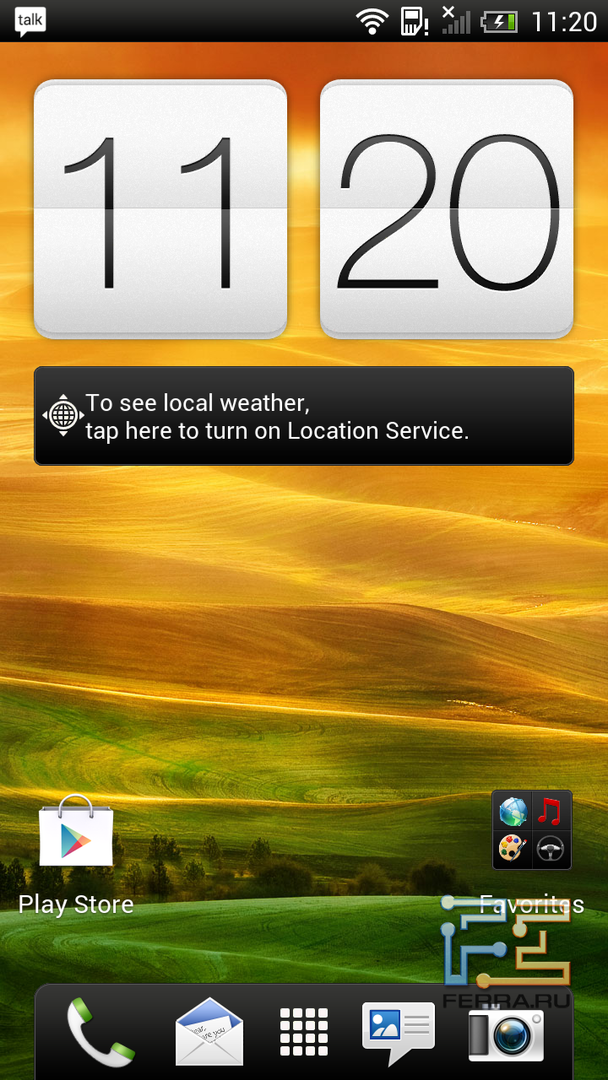Open the all apps grid

[304, 1032]
